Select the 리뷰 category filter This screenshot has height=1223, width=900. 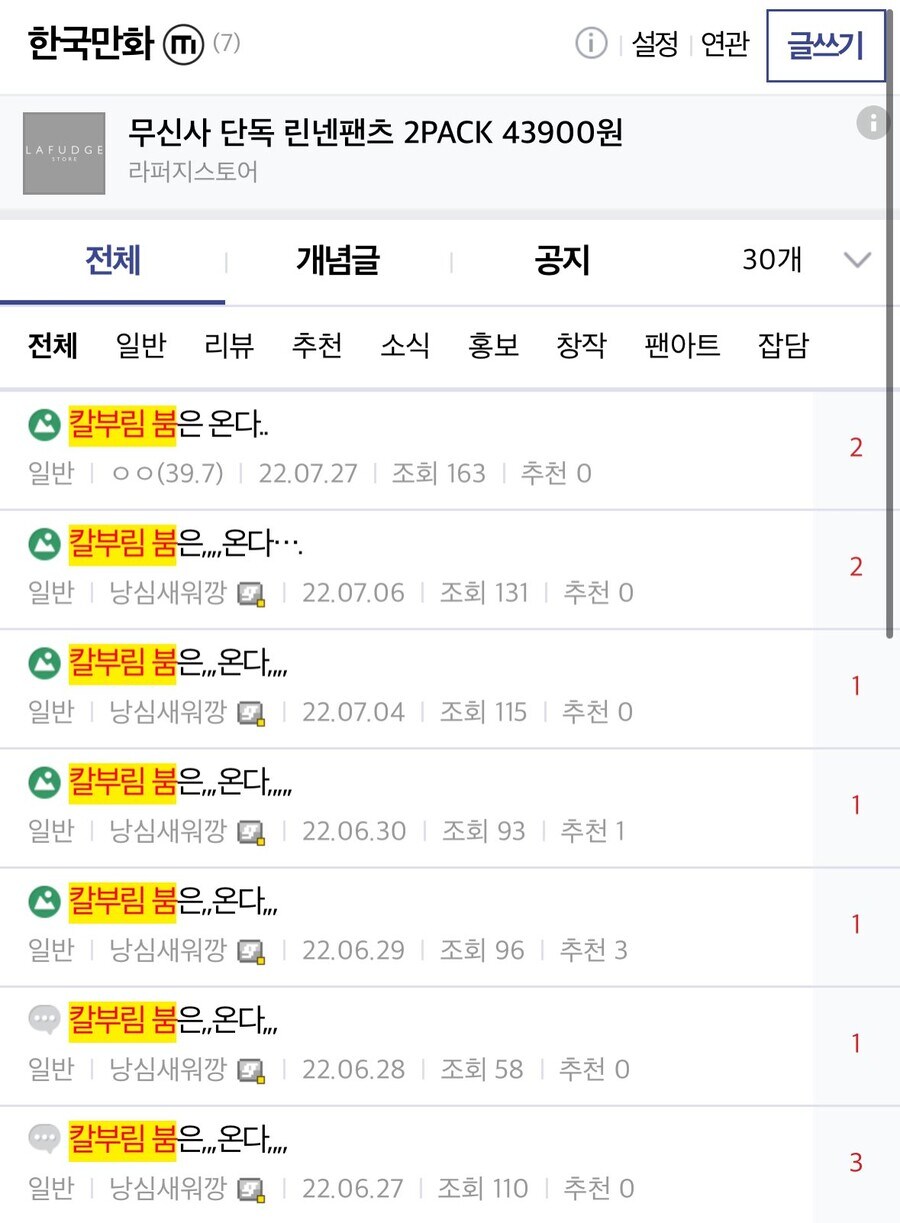(228, 345)
